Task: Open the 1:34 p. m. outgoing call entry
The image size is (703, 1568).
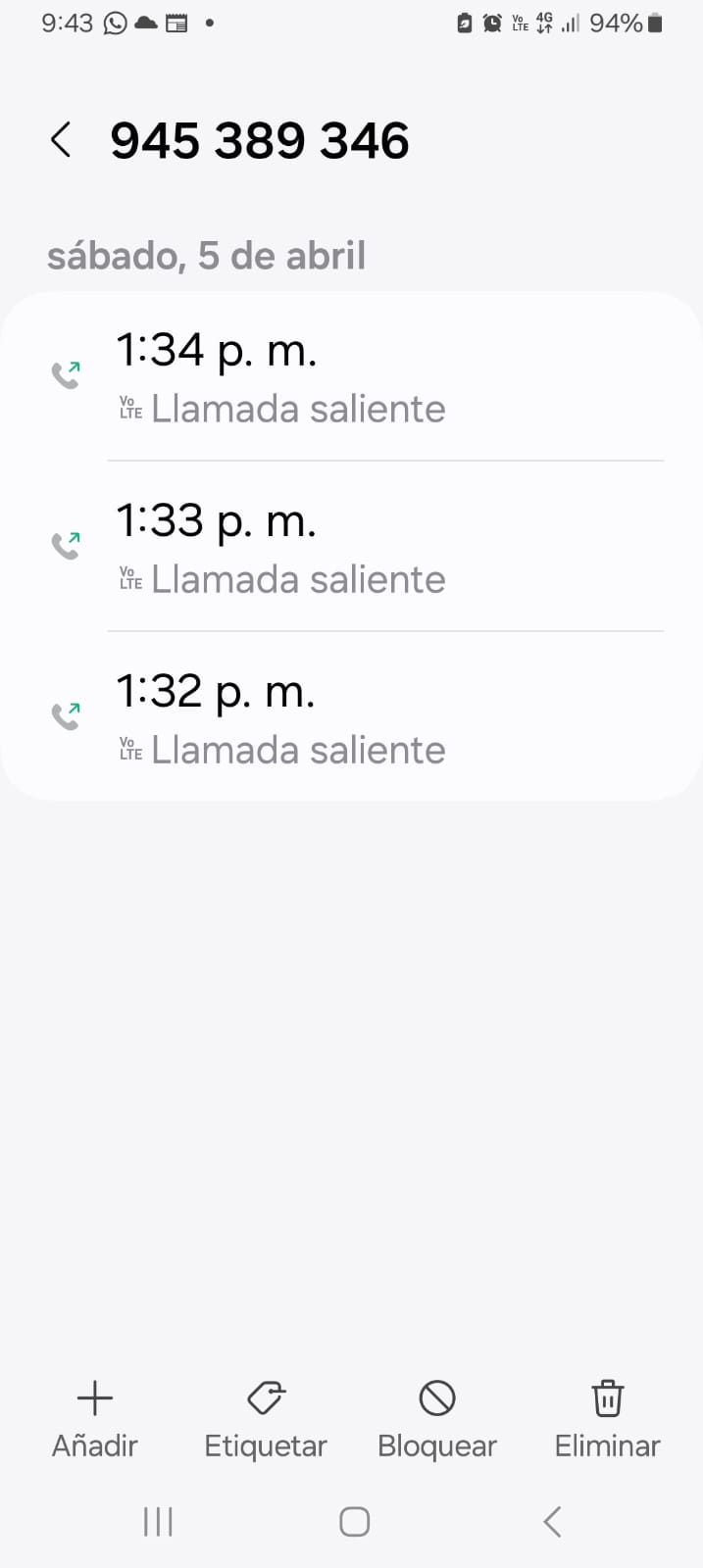Action: [x=351, y=376]
